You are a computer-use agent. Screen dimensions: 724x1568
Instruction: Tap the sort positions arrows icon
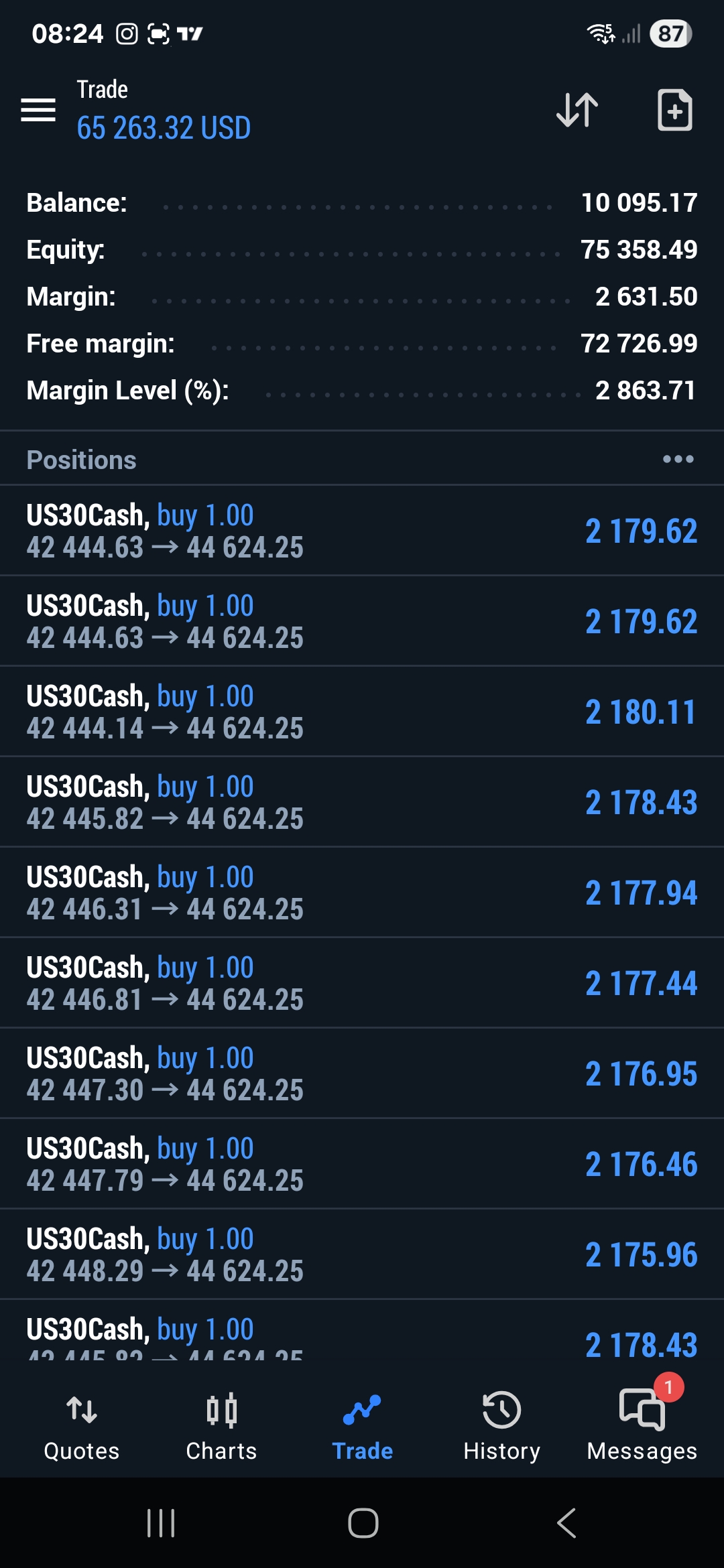pyautogui.click(x=577, y=110)
